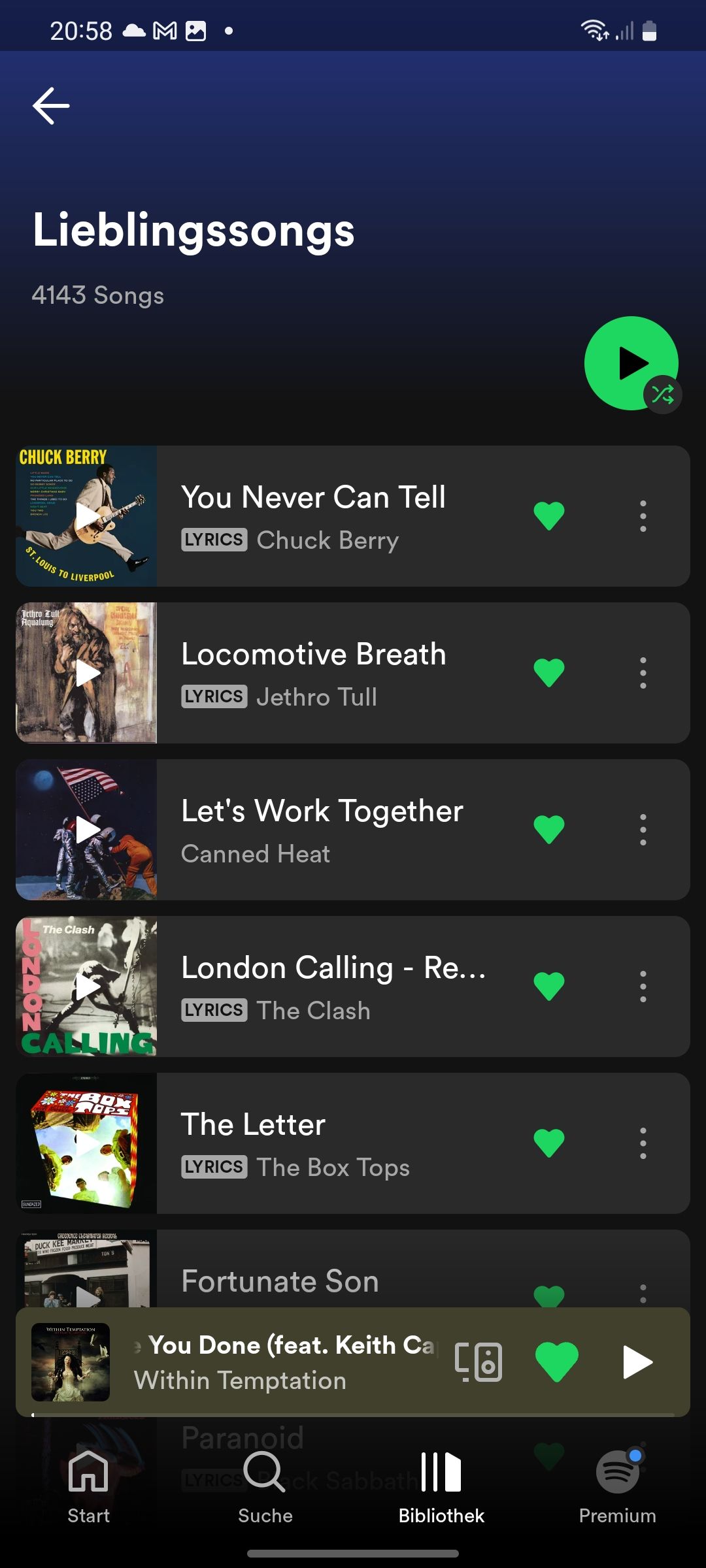Go to the Premium tab
Image resolution: width=706 pixels, height=1568 pixels.
click(x=617, y=1483)
